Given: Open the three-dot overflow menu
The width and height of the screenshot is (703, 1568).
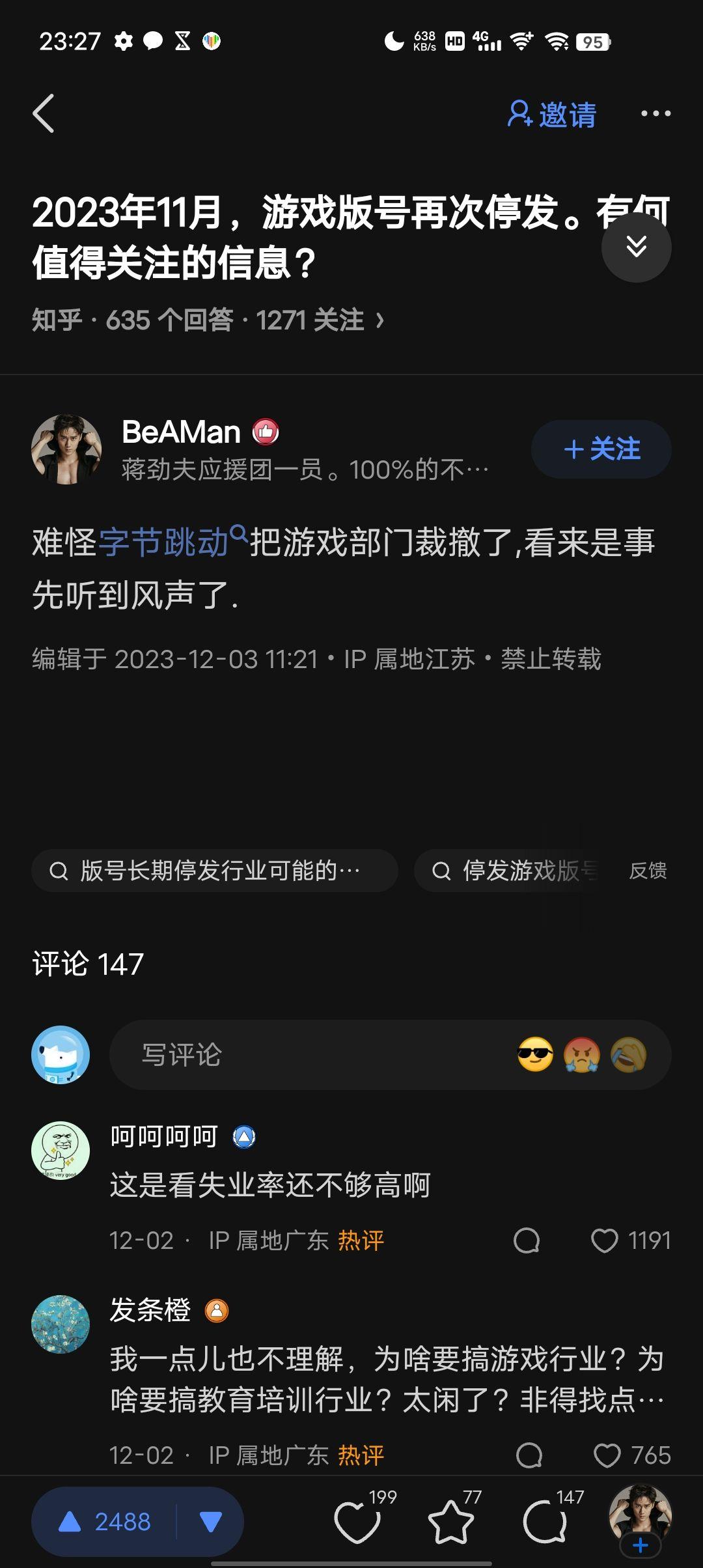Looking at the screenshot, I should point(655,114).
